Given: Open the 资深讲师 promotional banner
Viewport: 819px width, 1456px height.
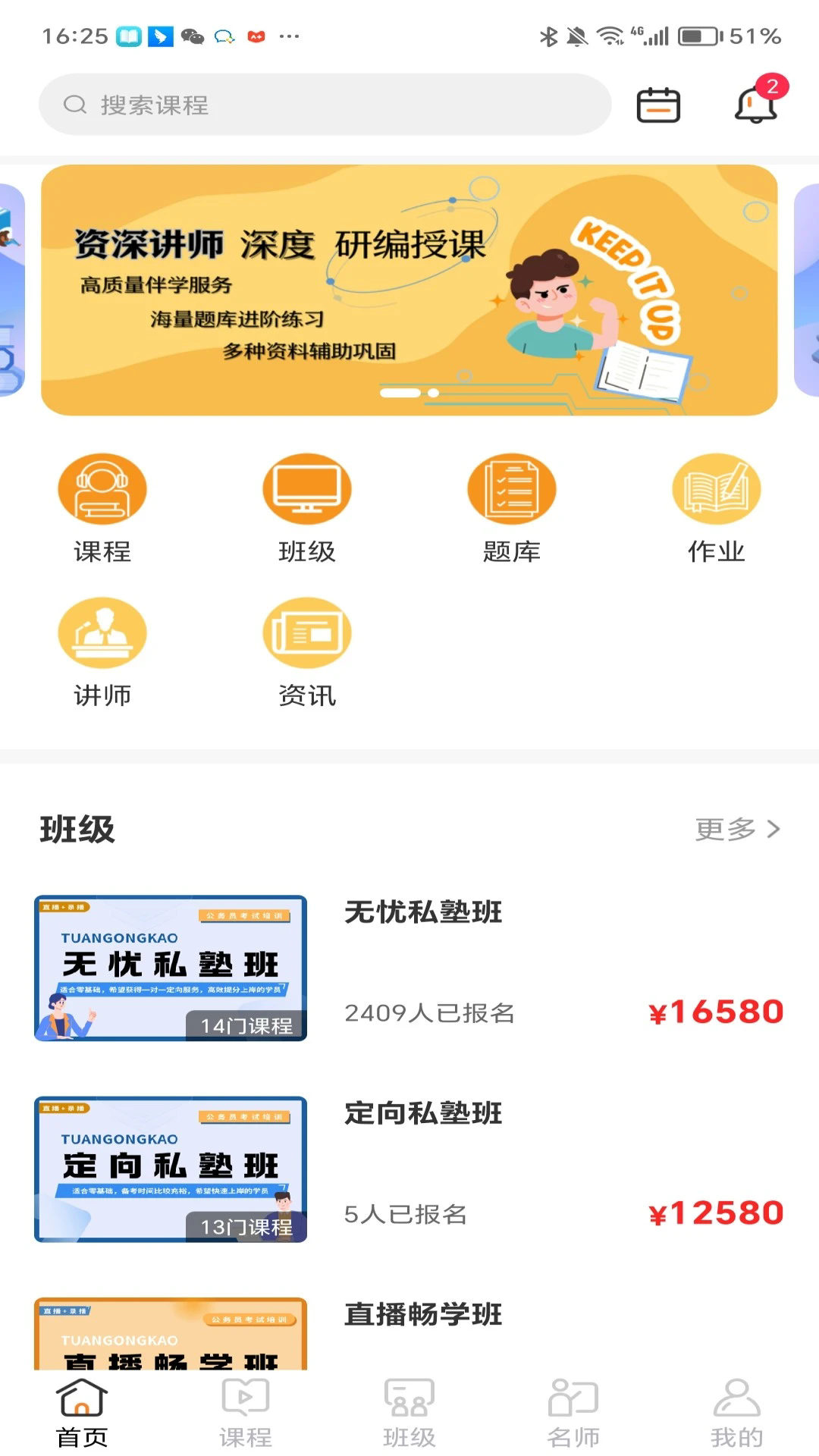Looking at the screenshot, I should [409, 290].
